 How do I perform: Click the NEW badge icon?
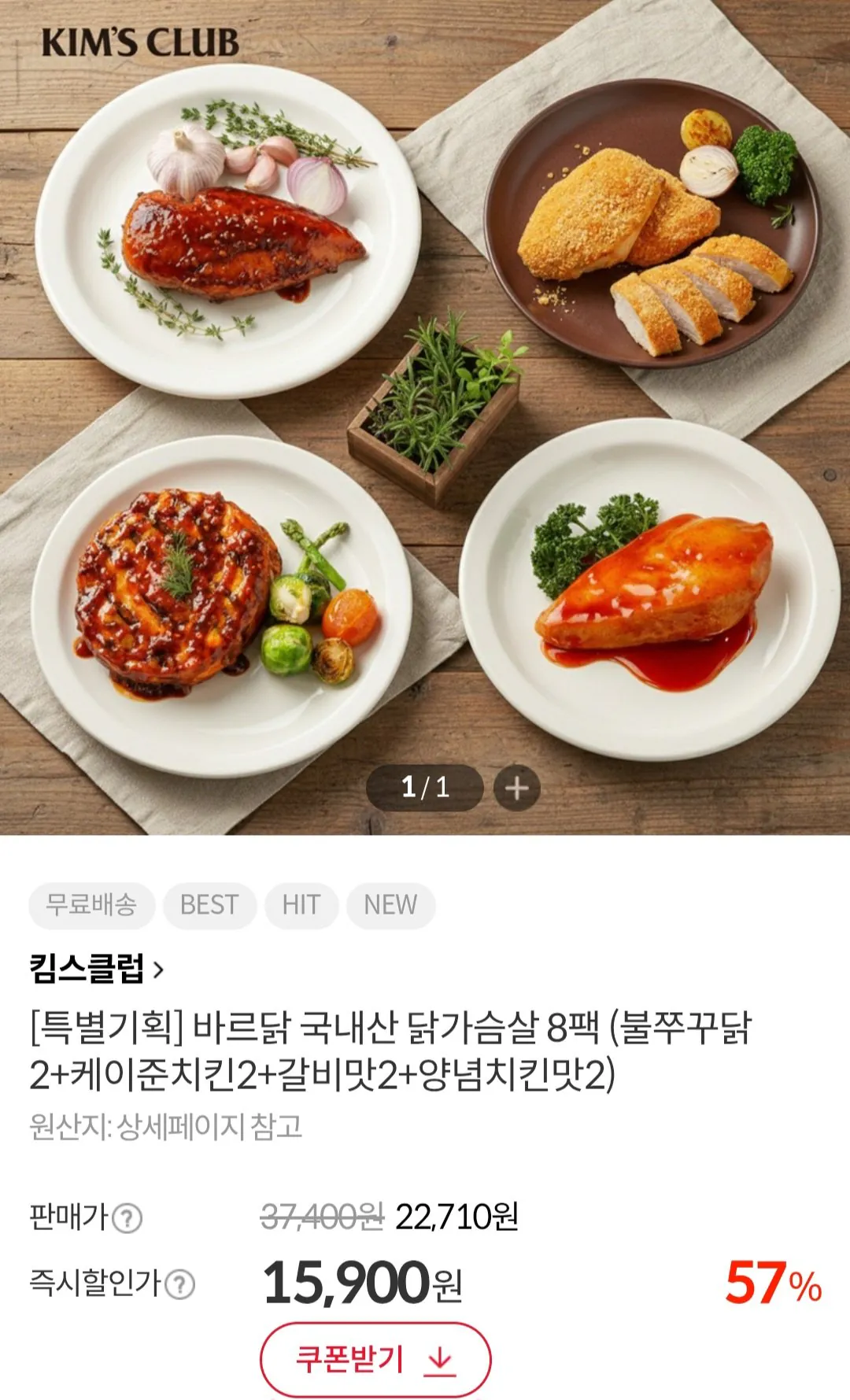pyautogui.click(x=390, y=905)
